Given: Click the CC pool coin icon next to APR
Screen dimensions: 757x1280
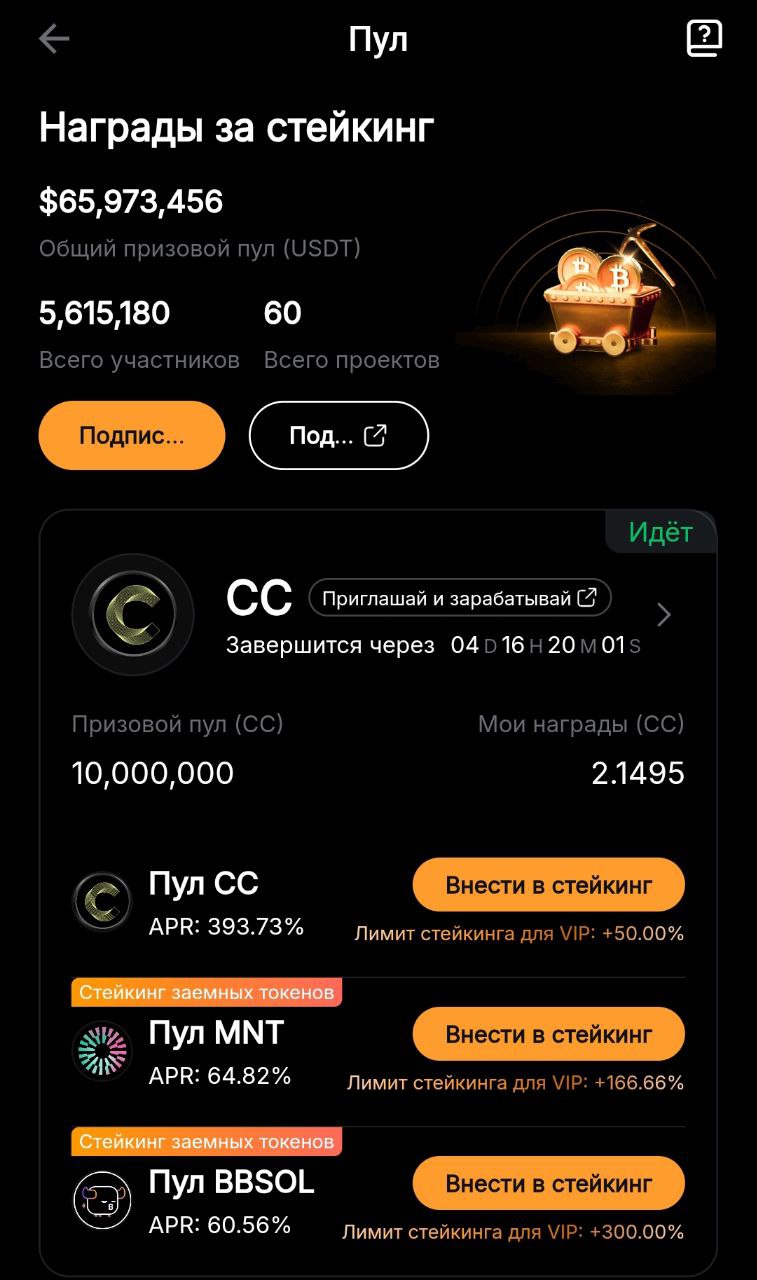Looking at the screenshot, I should pos(101,901).
